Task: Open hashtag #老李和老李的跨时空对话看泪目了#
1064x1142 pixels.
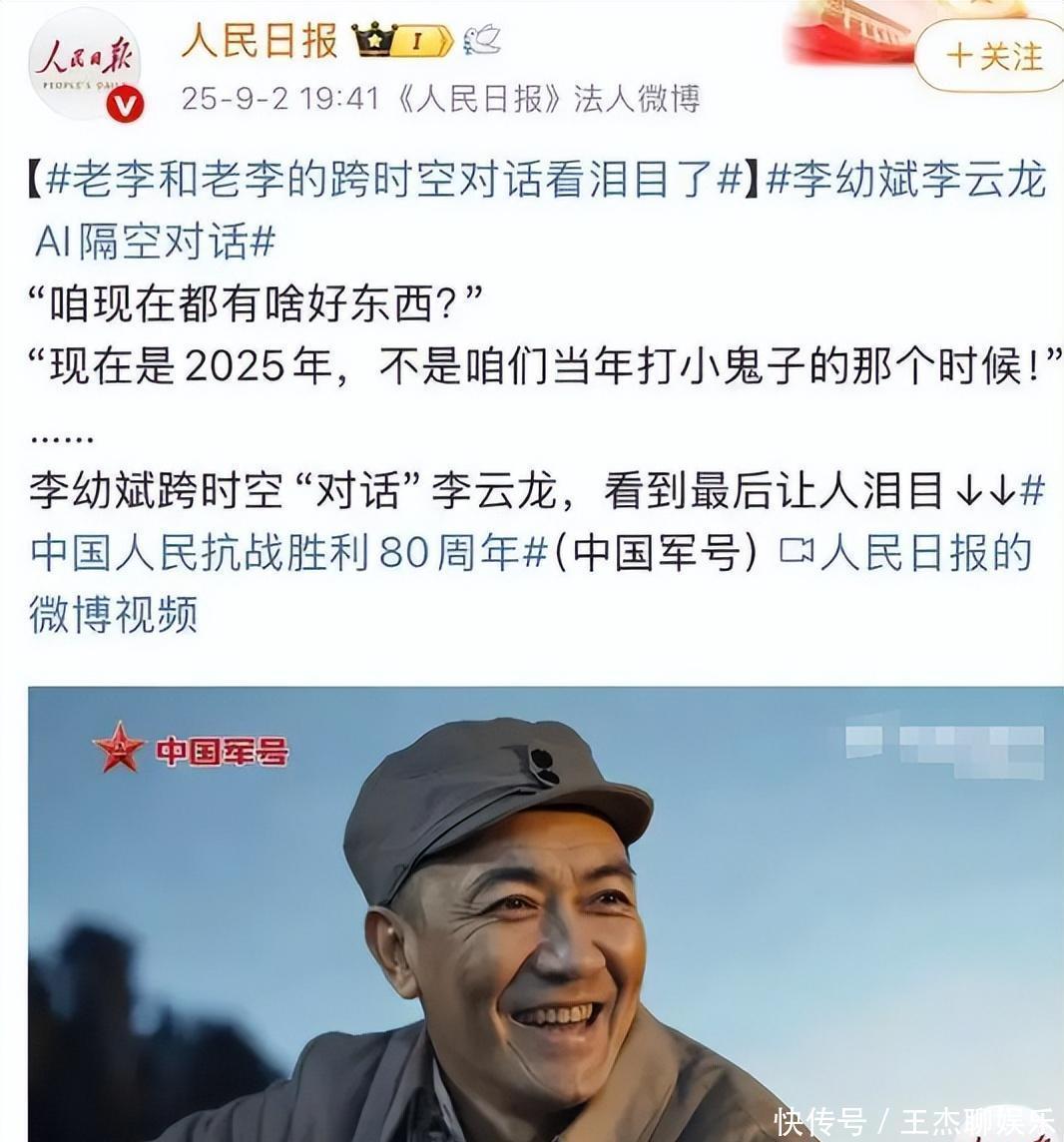Action: 396,180
